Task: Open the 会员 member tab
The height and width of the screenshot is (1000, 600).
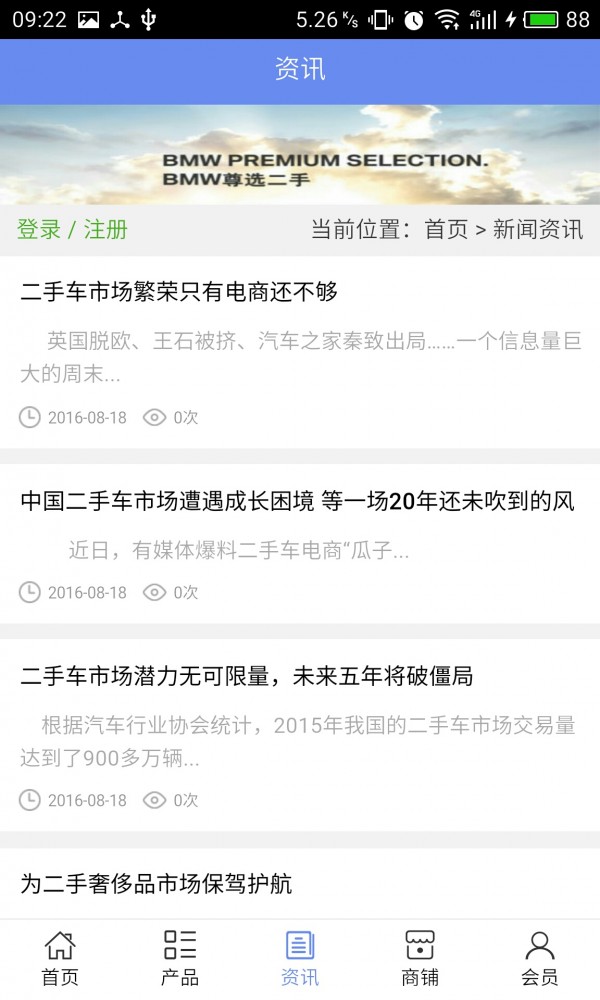Action: (540, 958)
